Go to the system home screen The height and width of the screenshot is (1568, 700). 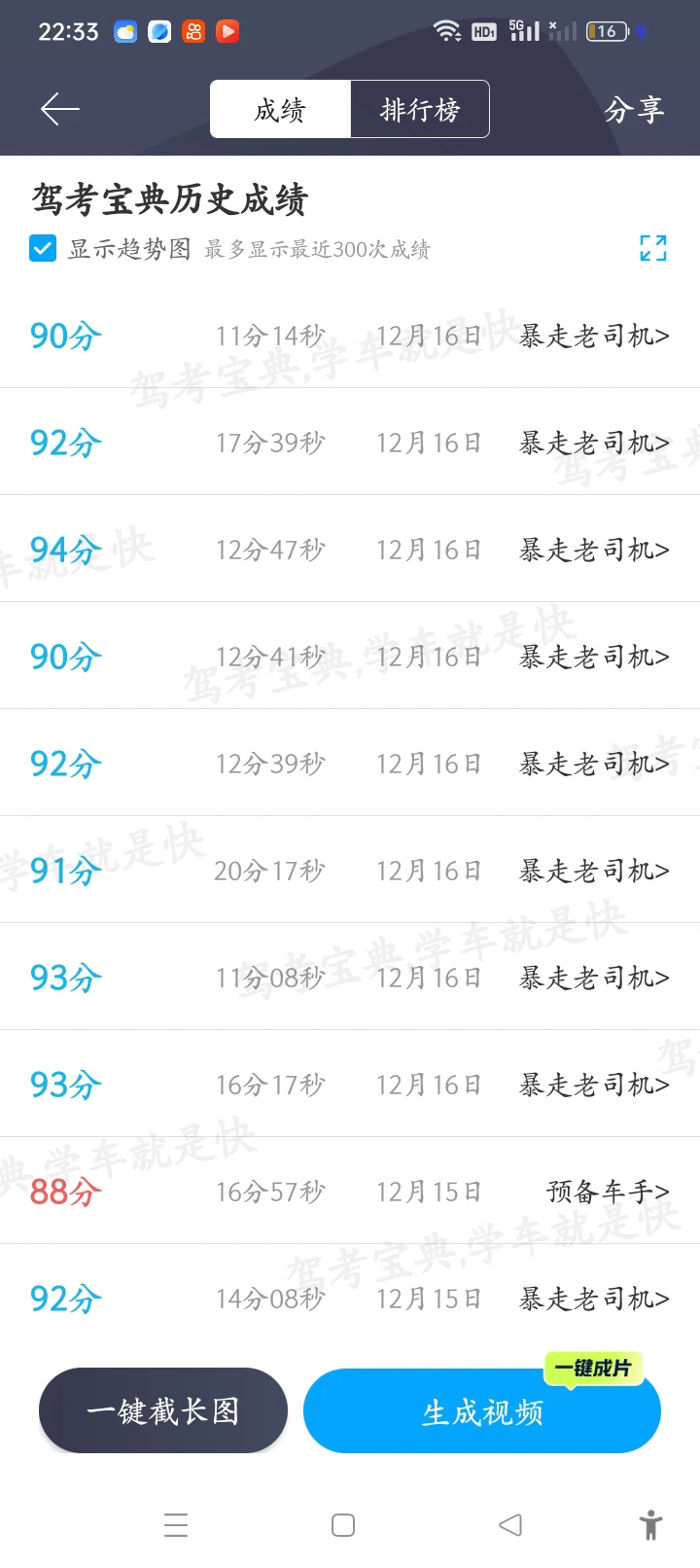click(x=343, y=1525)
